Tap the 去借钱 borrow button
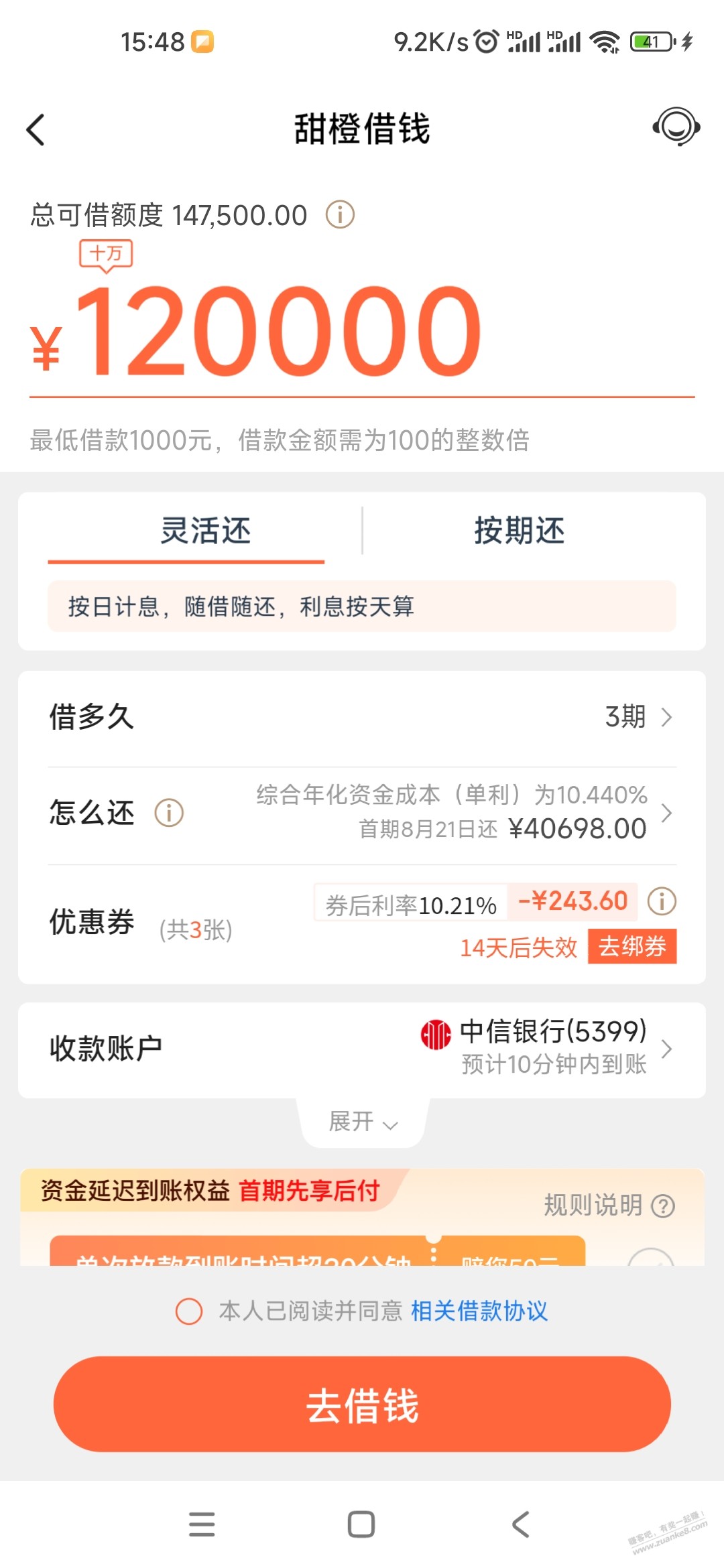This screenshot has width=724, height=1568. click(x=362, y=1406)
